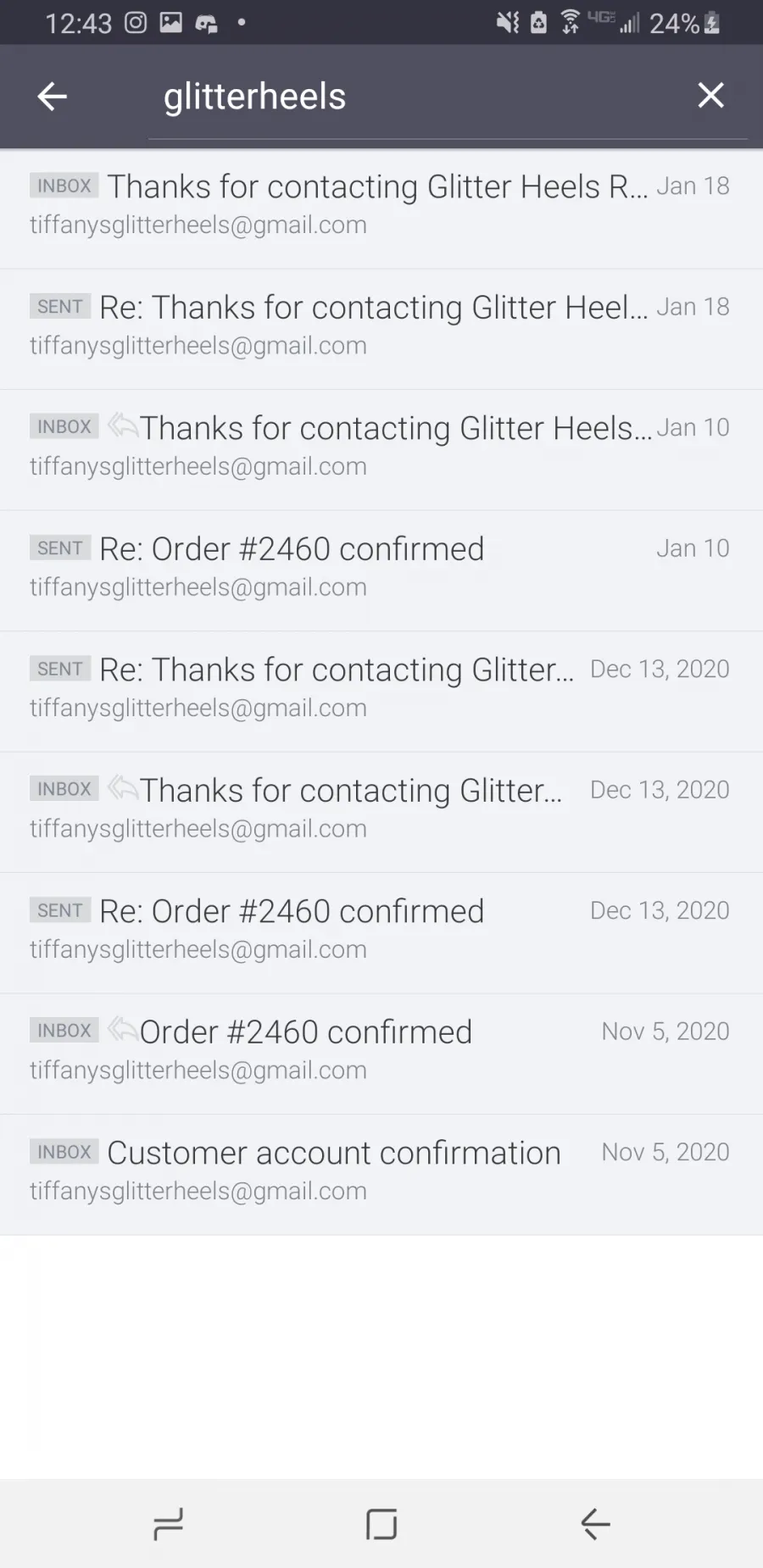
Task: Open the Nov 5 Order #2460 confirmed email
Action: [x=381, y=1054]
